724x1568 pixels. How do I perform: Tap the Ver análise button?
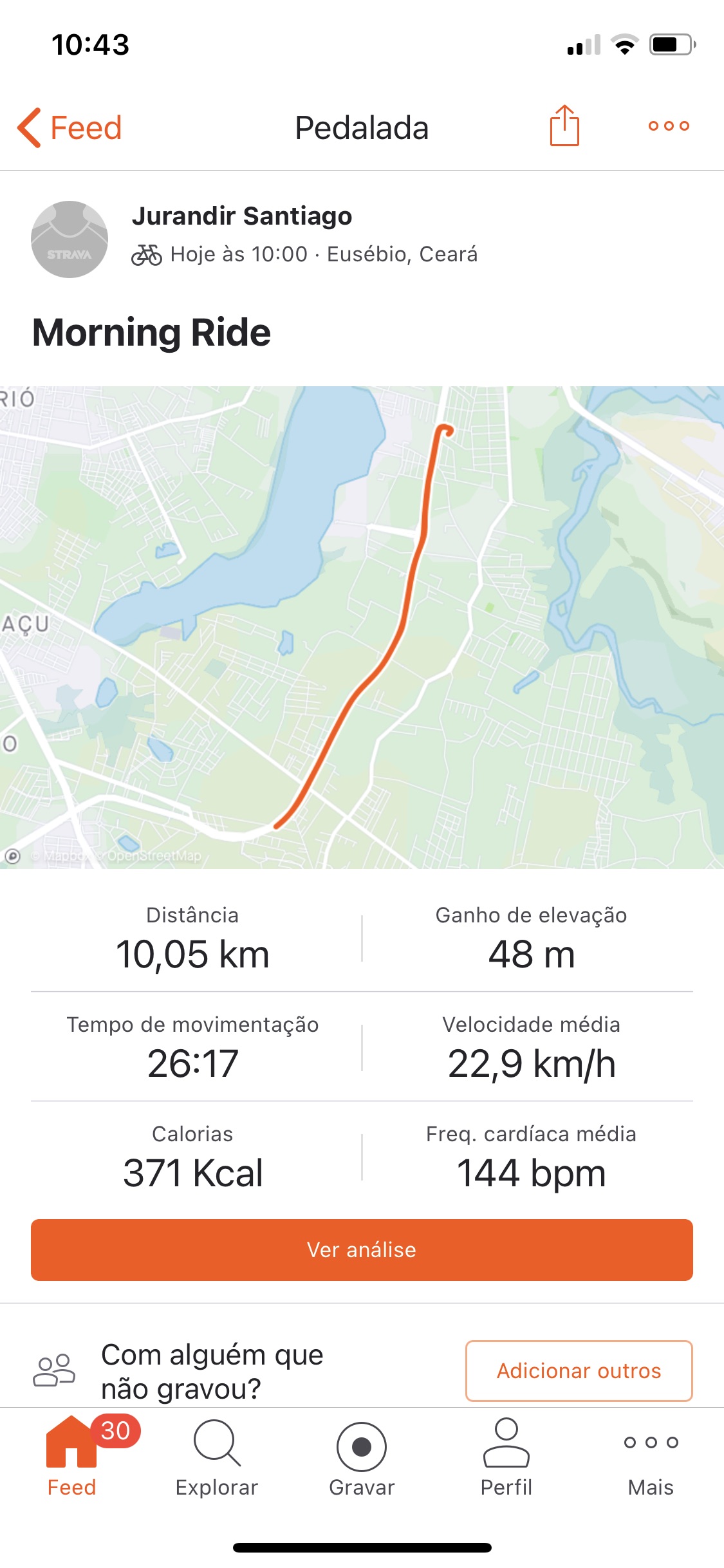click(x=362, y=1250)
